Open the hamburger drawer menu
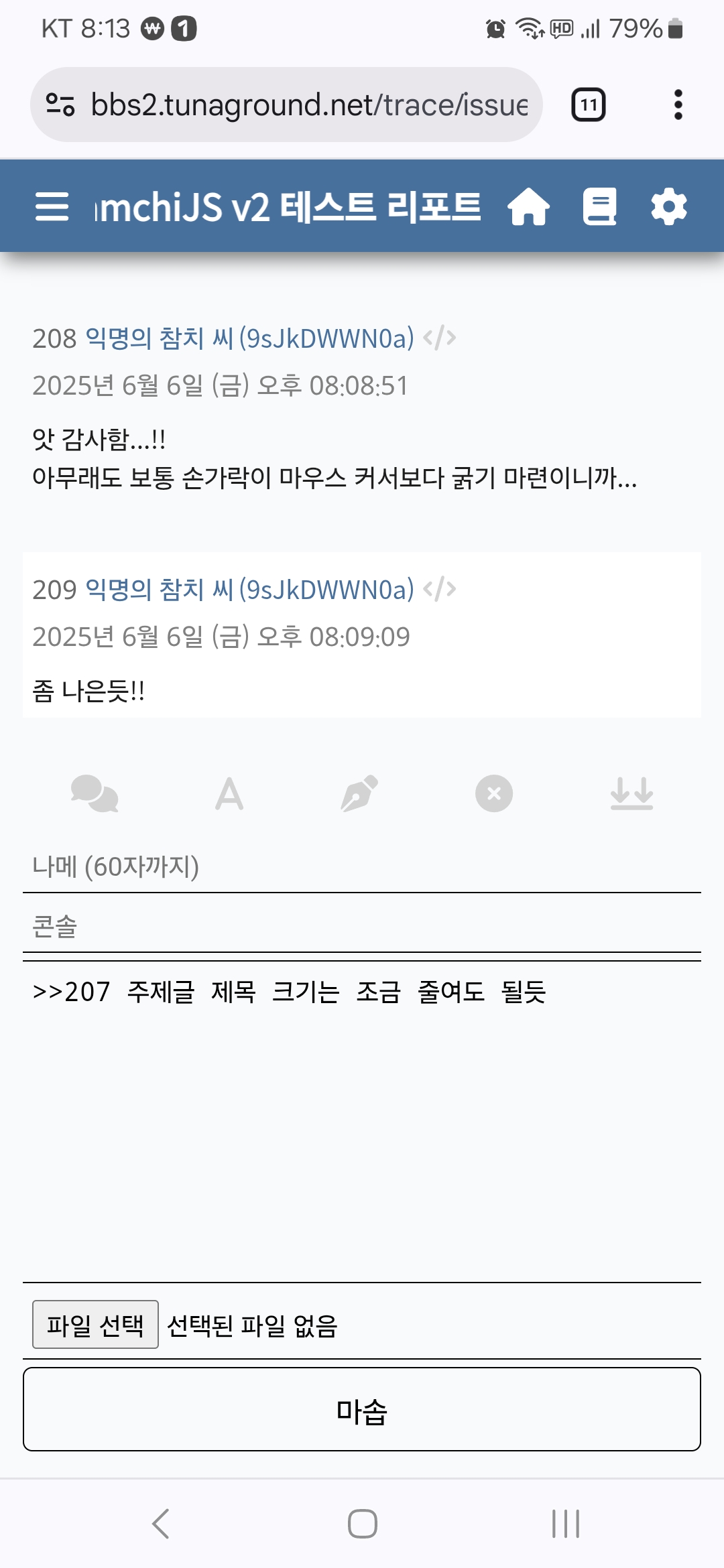This screenshot has width=724, height=1568. (x=52, y=206)
